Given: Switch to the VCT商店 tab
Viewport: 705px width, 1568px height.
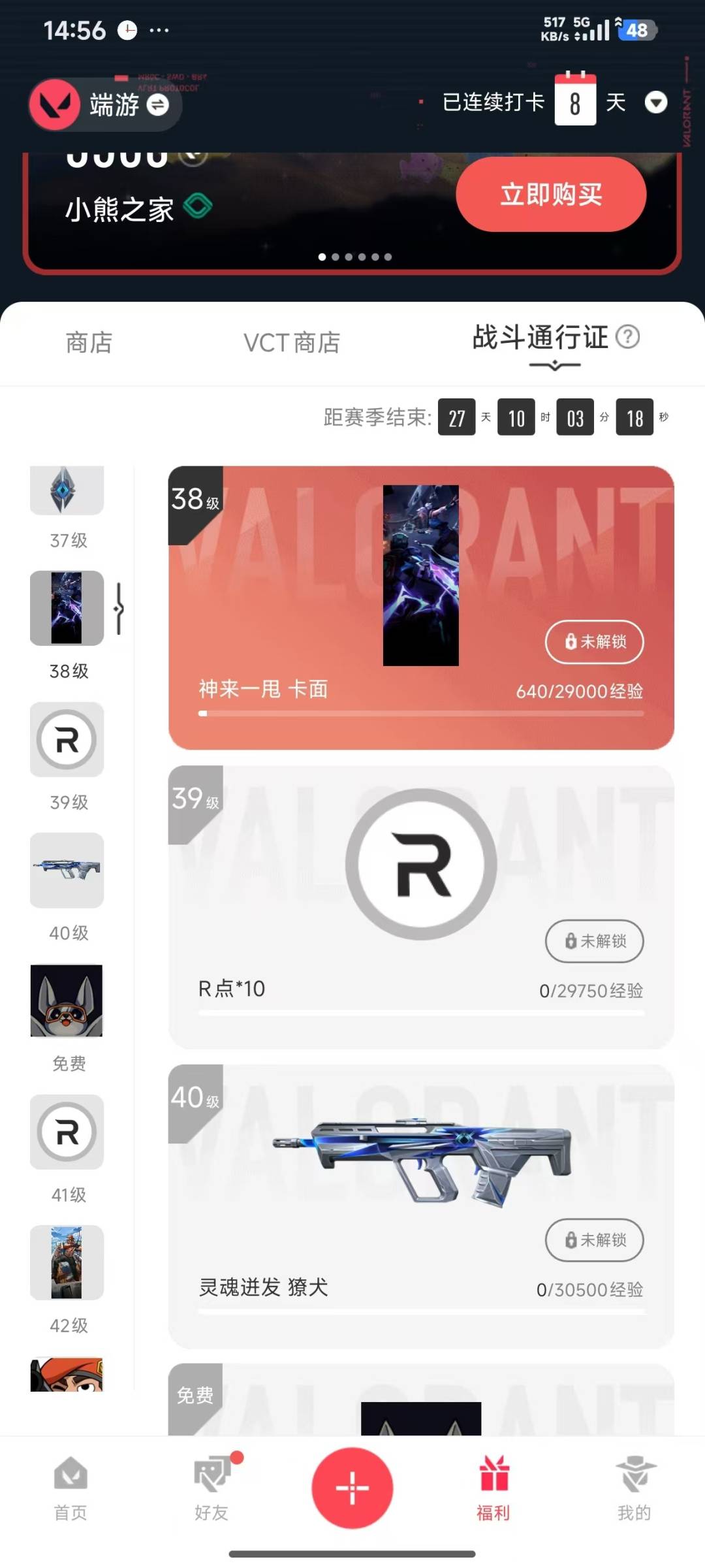Looking at the screenshot, I should tap(291, 342).
